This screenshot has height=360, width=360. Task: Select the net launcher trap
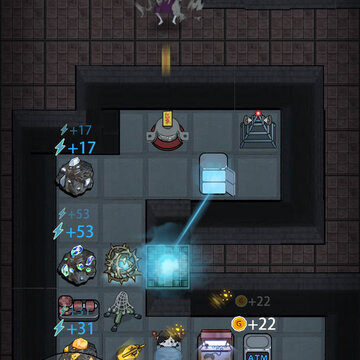point(123,311)
